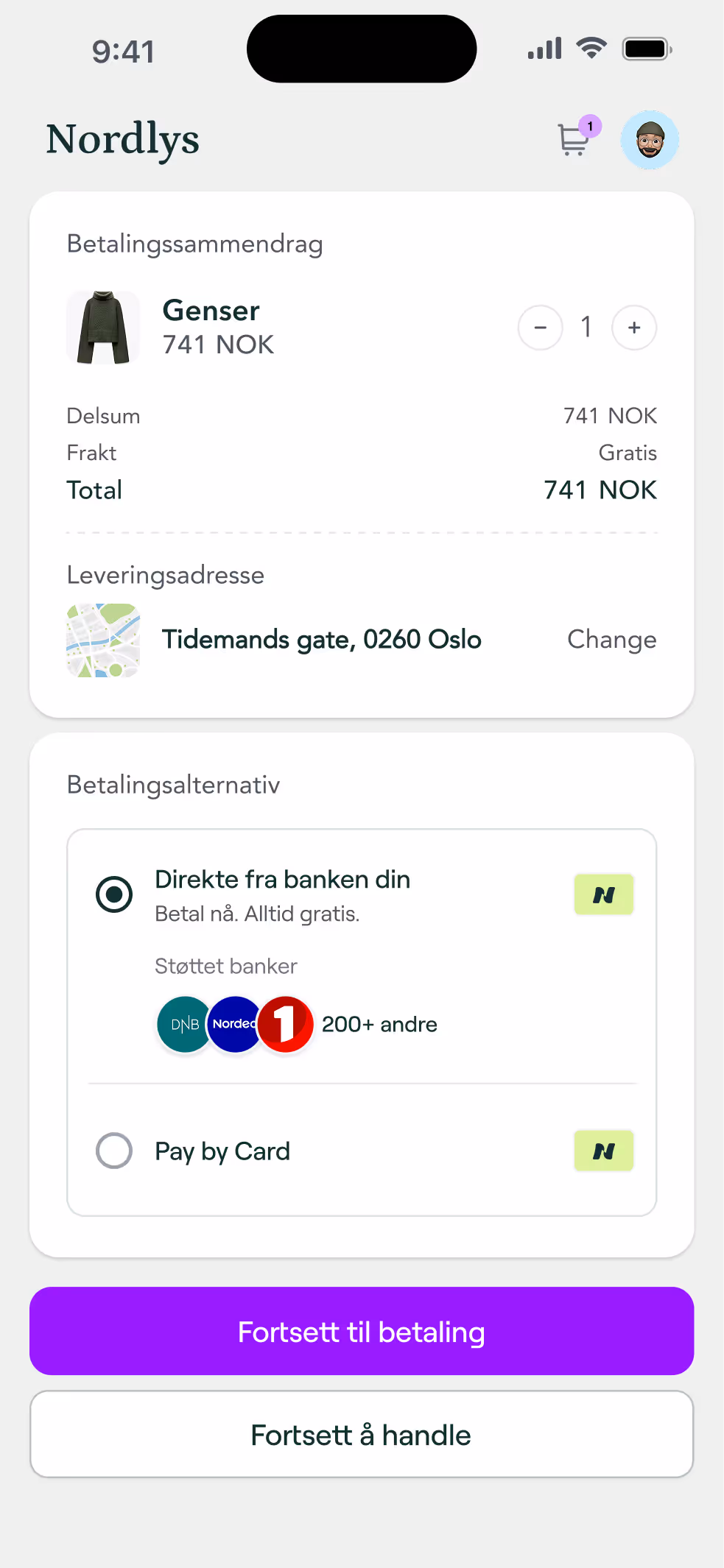Tap Fortsett til betaling button
724x1568 pixels.
coord(362,1331)
